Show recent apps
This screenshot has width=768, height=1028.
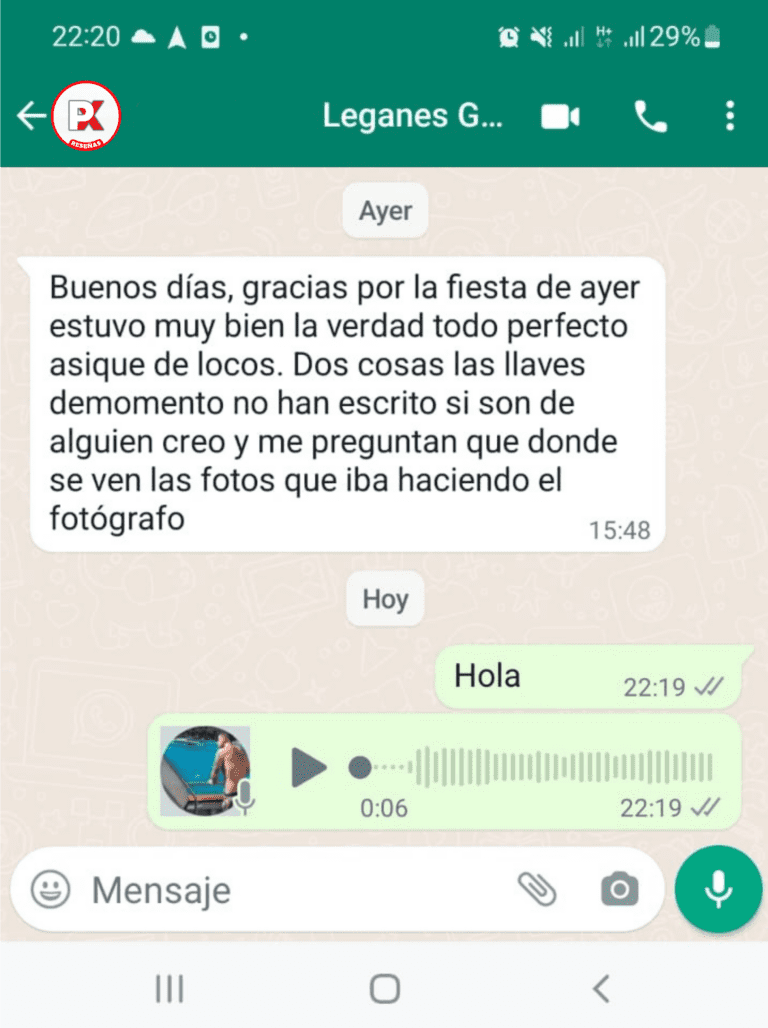coord(169,989)
